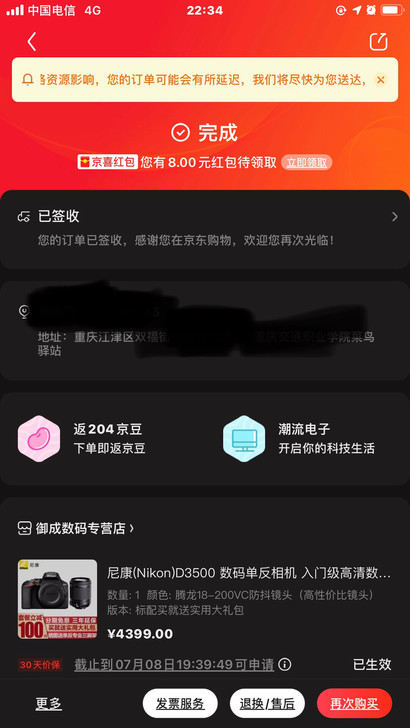The image size is (410, 728).
Task: Open the 更多 options
Action: [x=48, y=703]
